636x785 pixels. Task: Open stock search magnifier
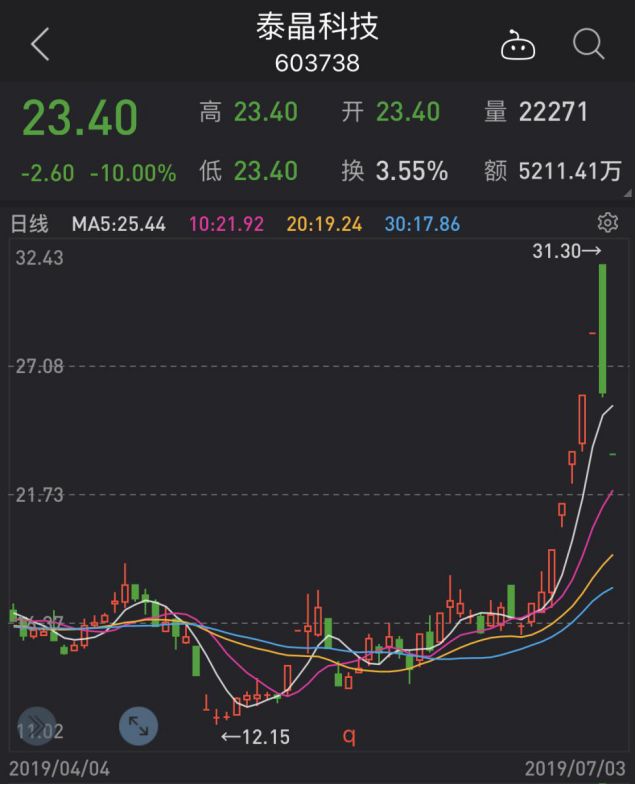point(588,44)
